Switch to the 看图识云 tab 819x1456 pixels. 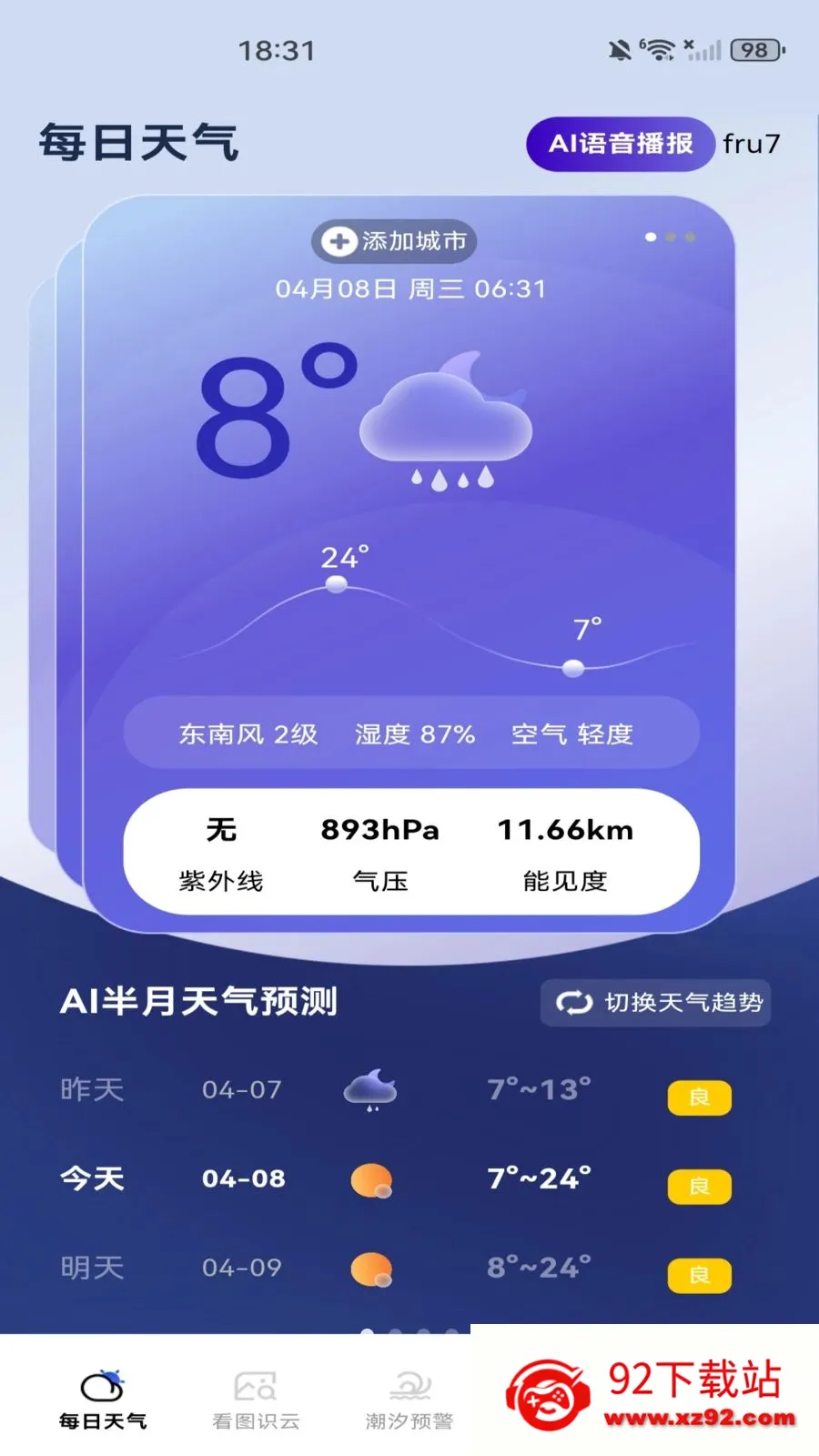tap(256, 1400)
